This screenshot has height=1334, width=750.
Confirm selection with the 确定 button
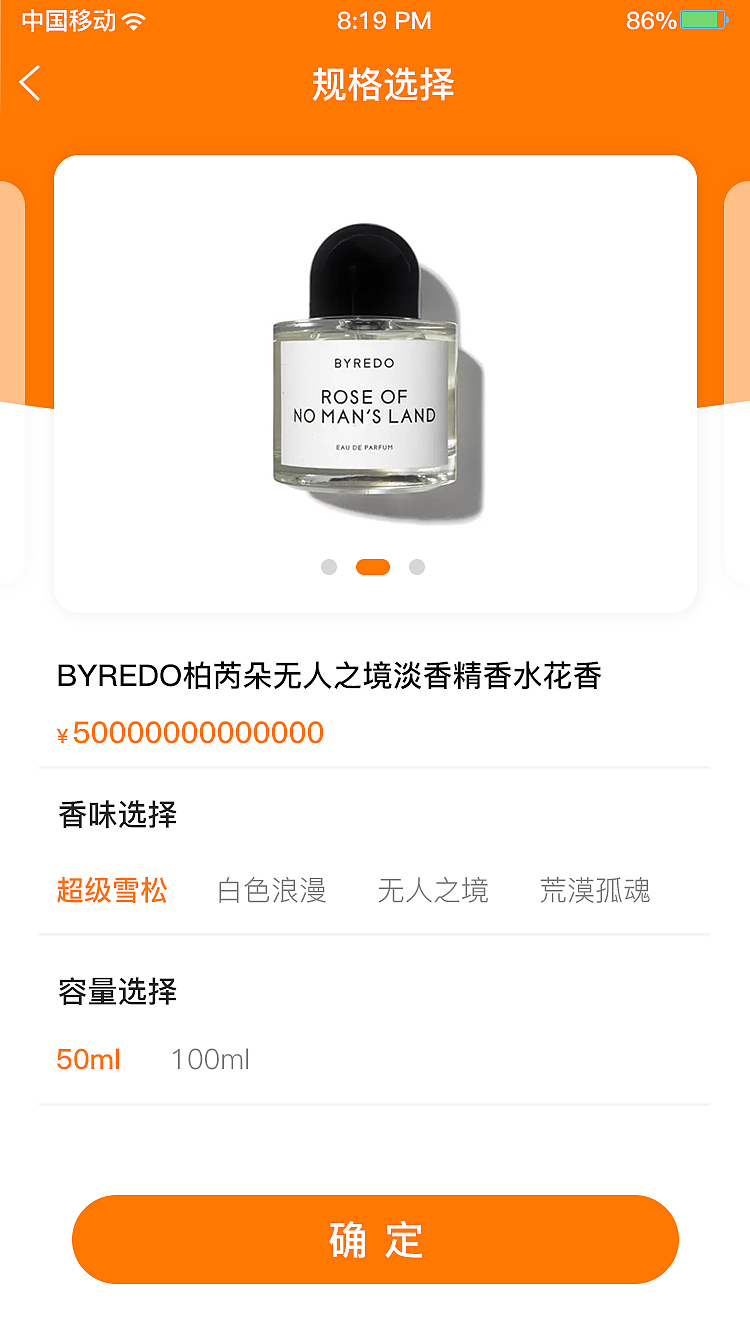coord(375,1240)
